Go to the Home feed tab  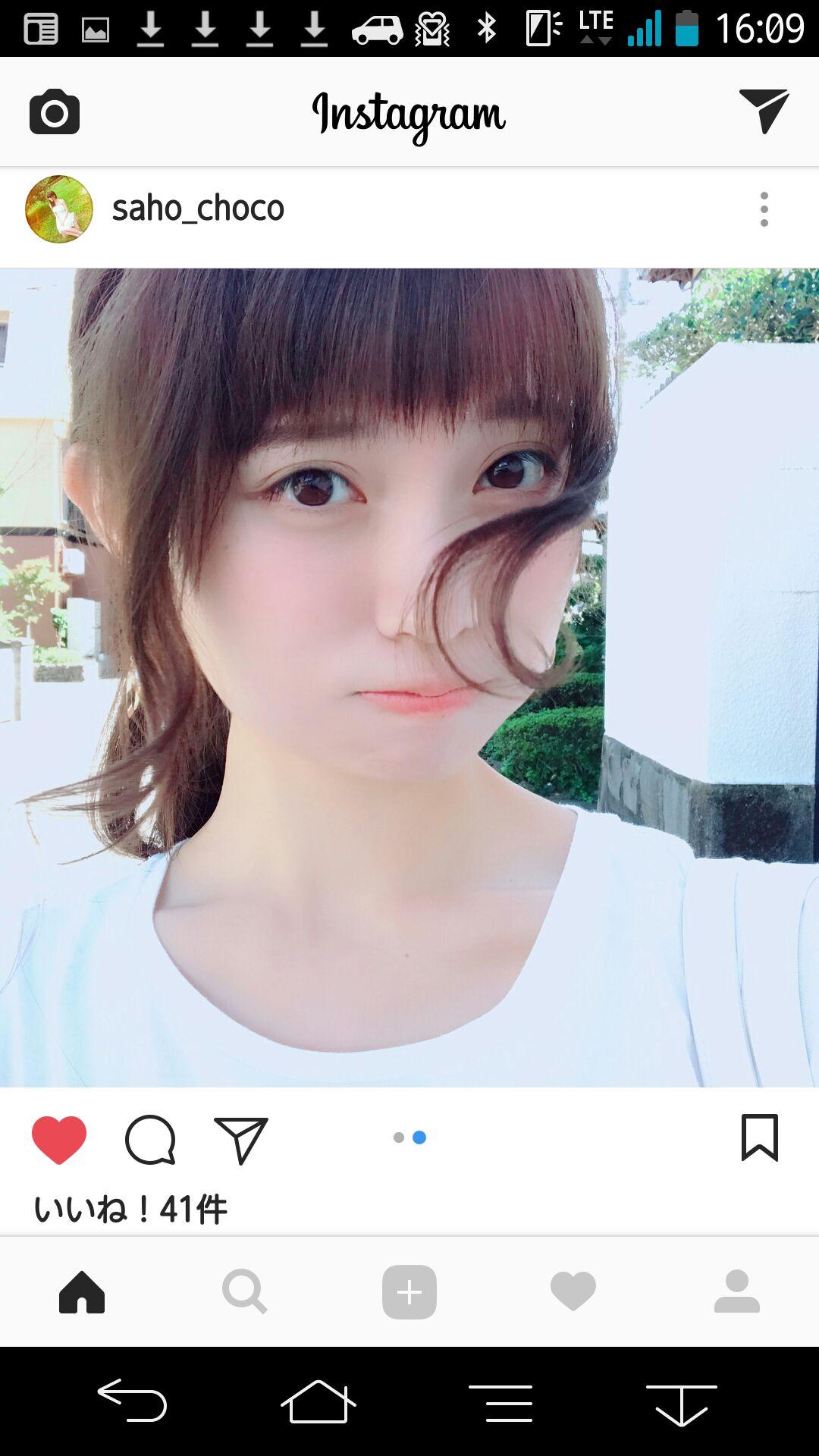[82, 1292]
